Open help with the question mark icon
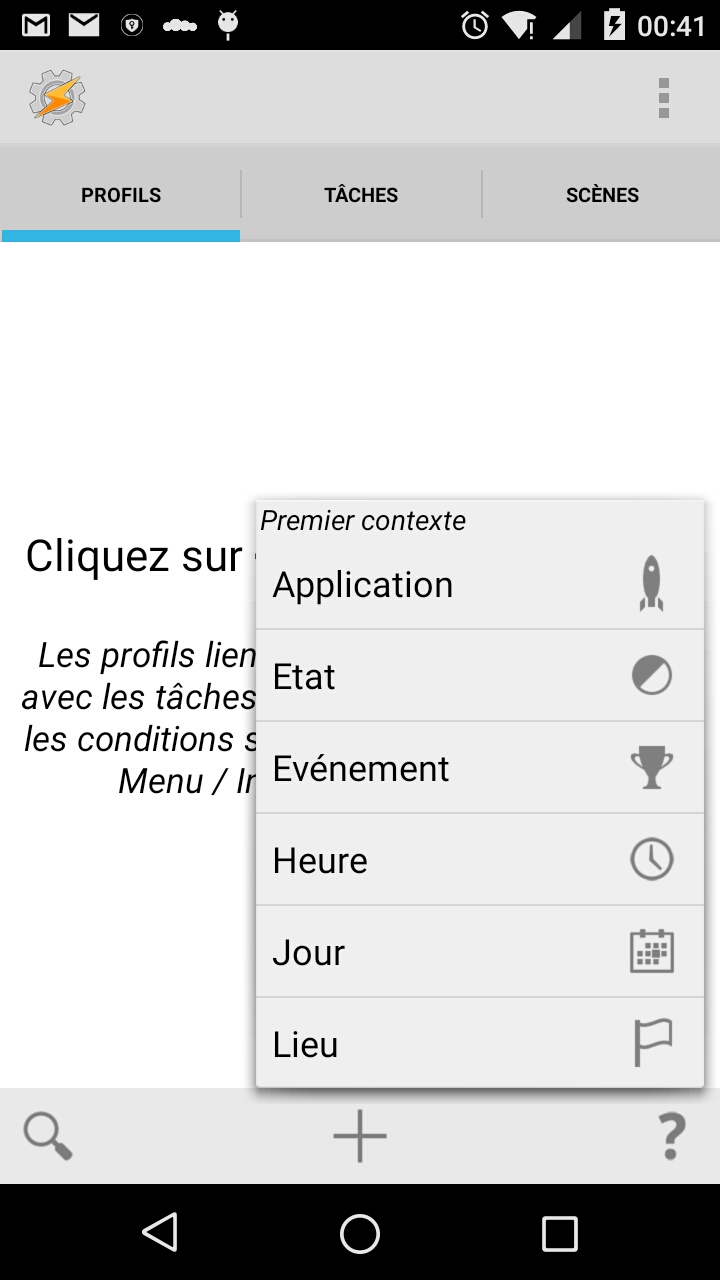Viewport: 720px width, 1280px height. (x=672, y=1136)
